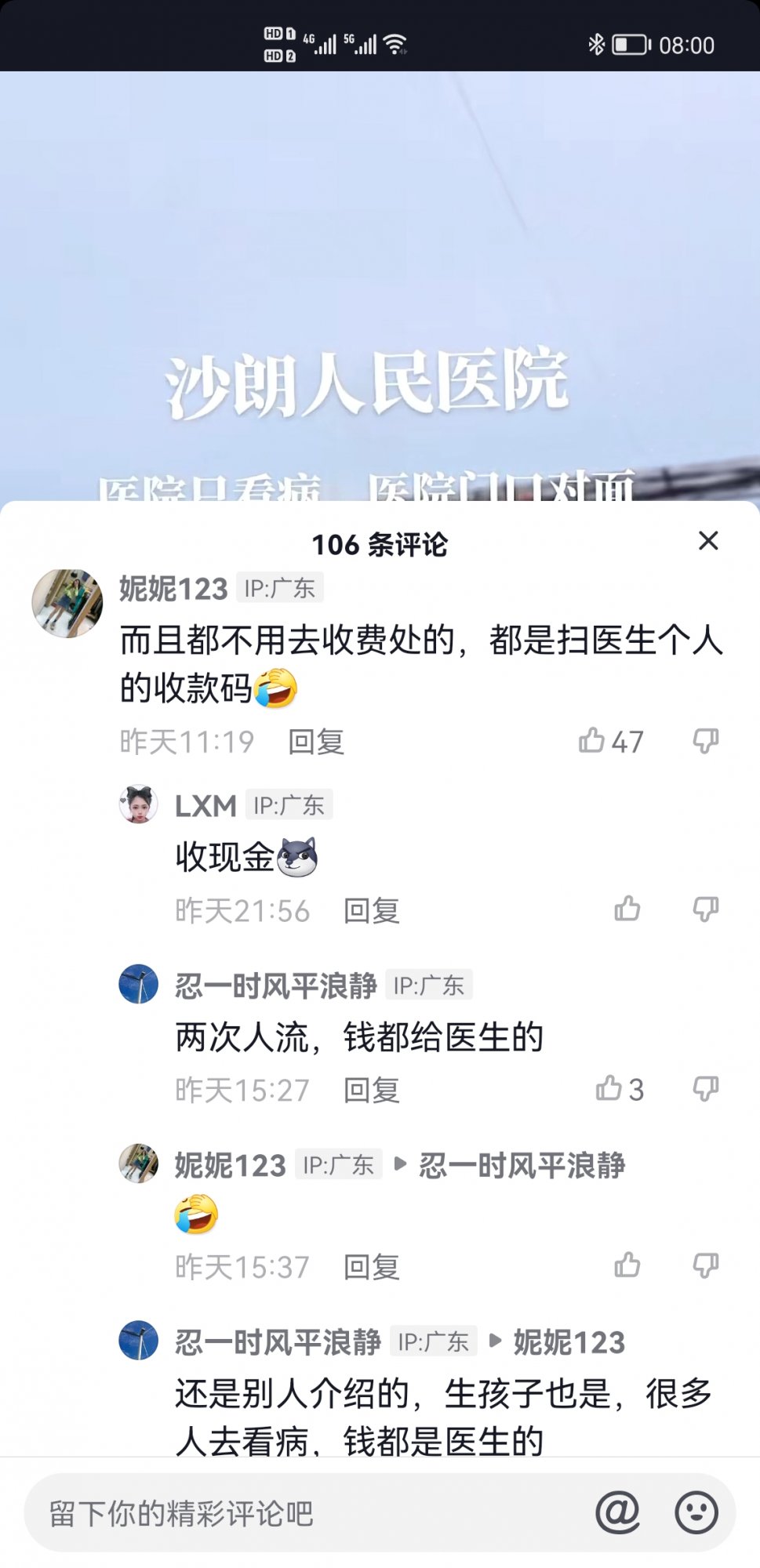Screen dimensions: 760x1568
Task: Dislike LXM's 收现金 comment
Action: pos(706,909)
